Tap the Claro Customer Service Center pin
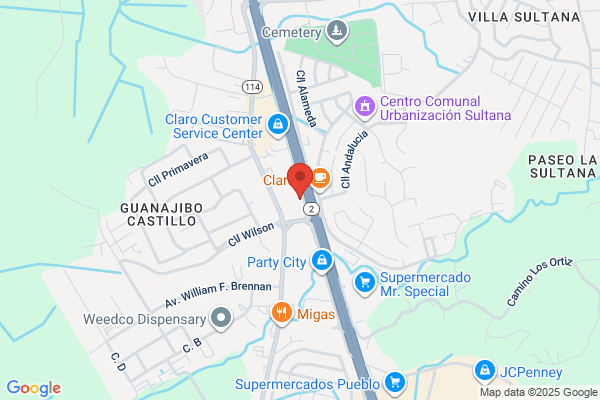Screen dimensions: 600x400 [x=278, y=126]
